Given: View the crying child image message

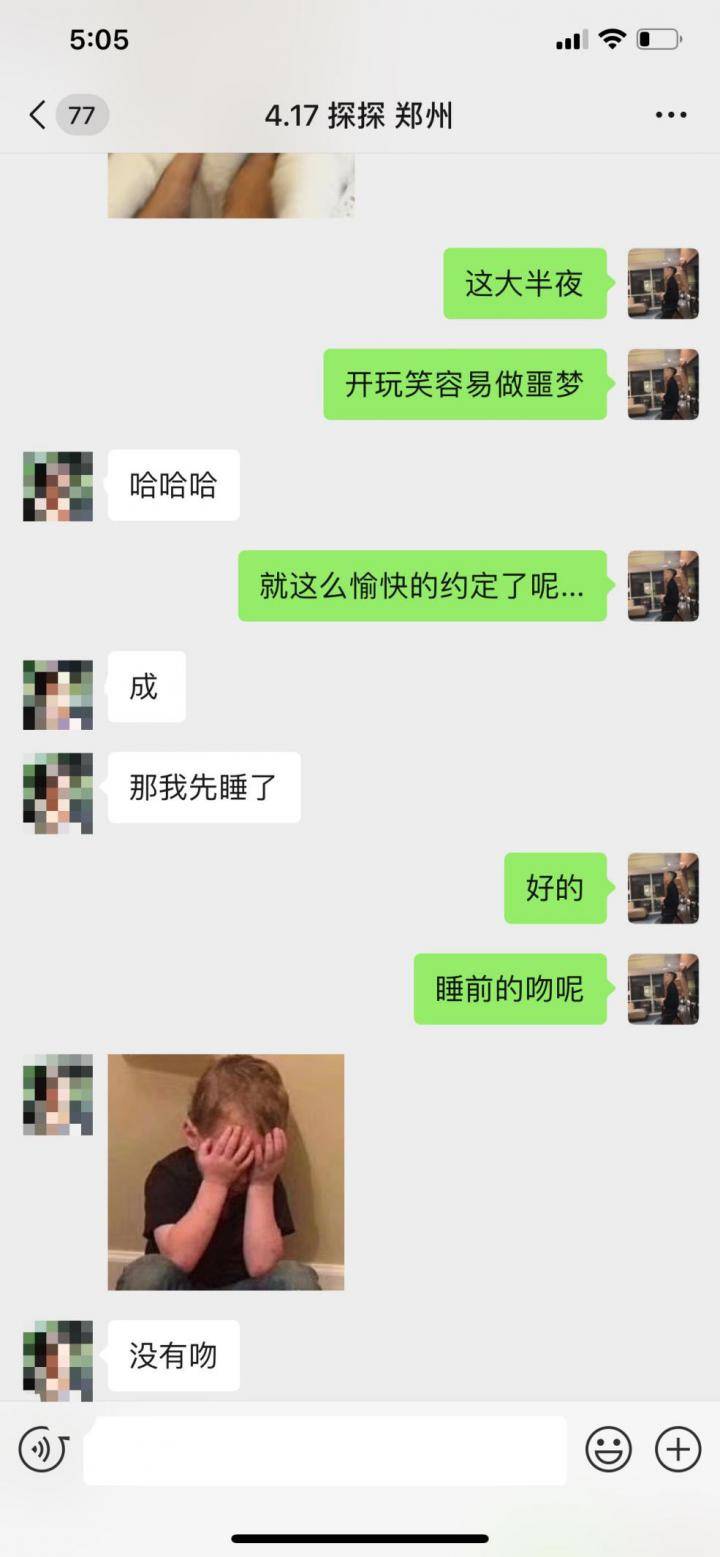Looking at the screenshot, I should [x=226, y=1172].
